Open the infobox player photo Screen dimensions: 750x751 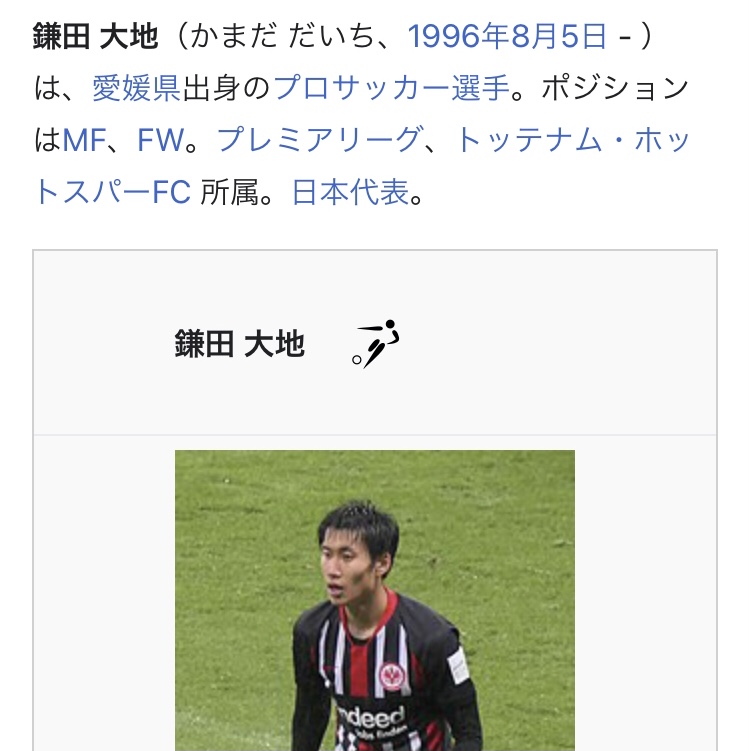point(374,600)
